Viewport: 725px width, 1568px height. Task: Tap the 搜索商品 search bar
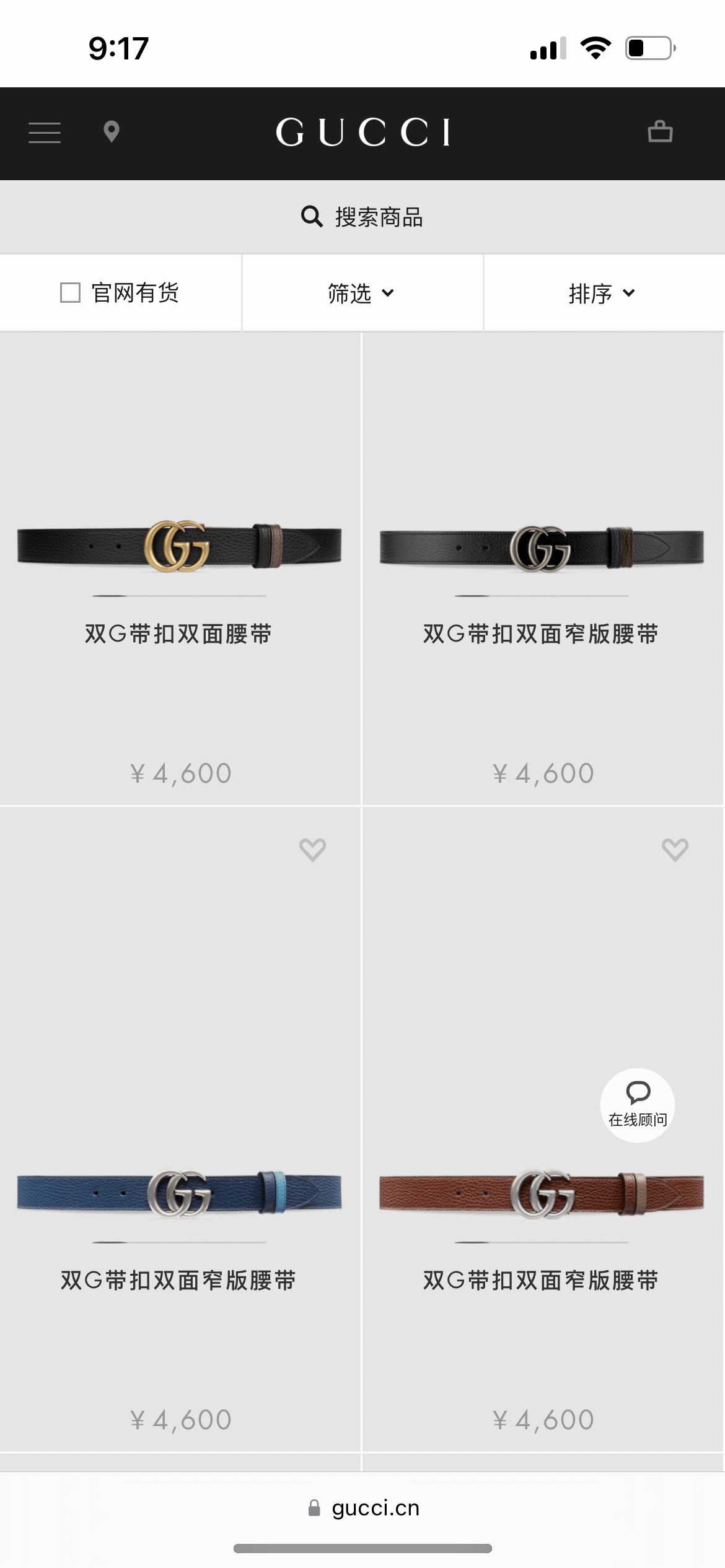(362, 217)
